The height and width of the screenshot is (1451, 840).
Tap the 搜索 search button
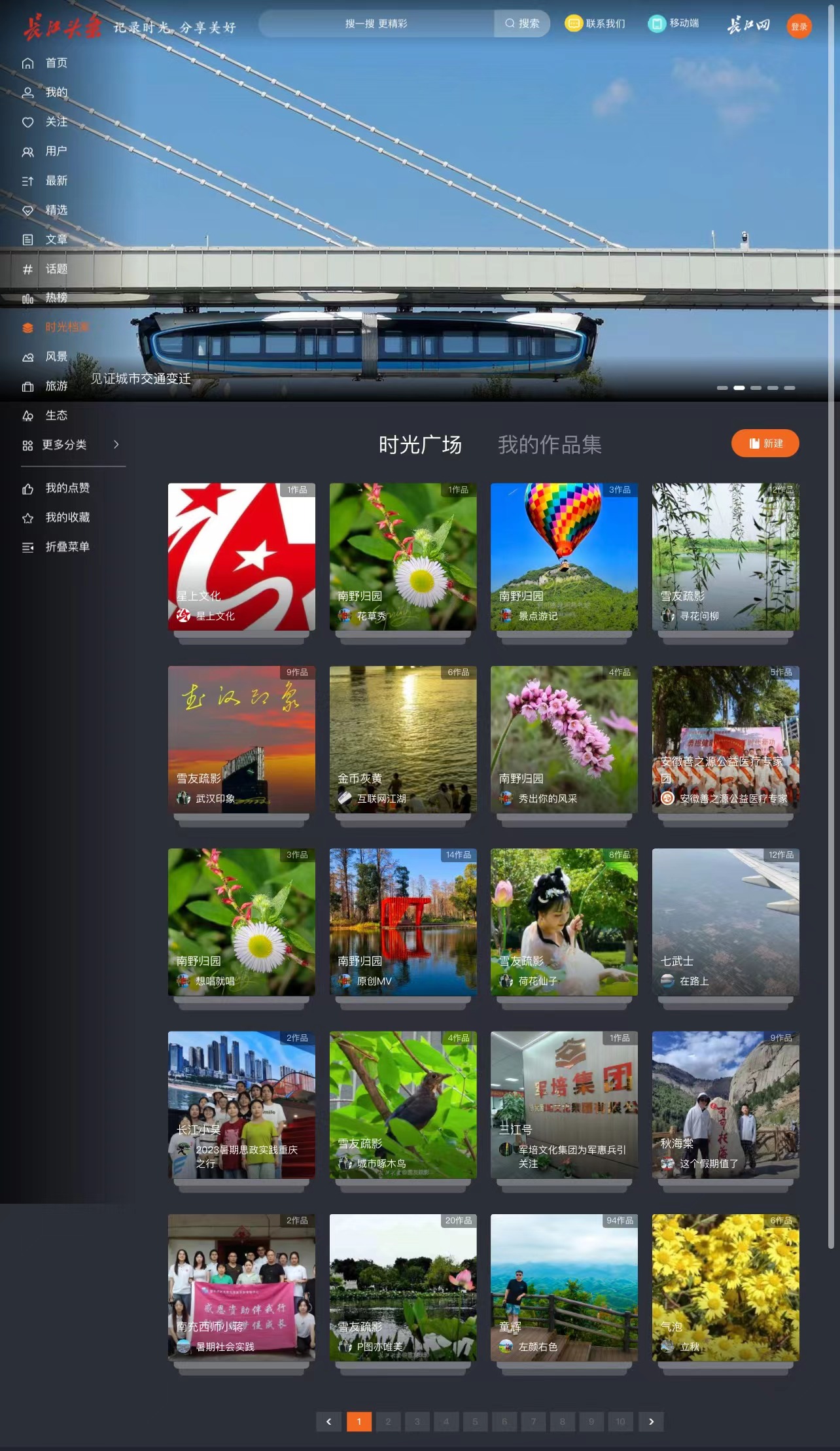522,24
